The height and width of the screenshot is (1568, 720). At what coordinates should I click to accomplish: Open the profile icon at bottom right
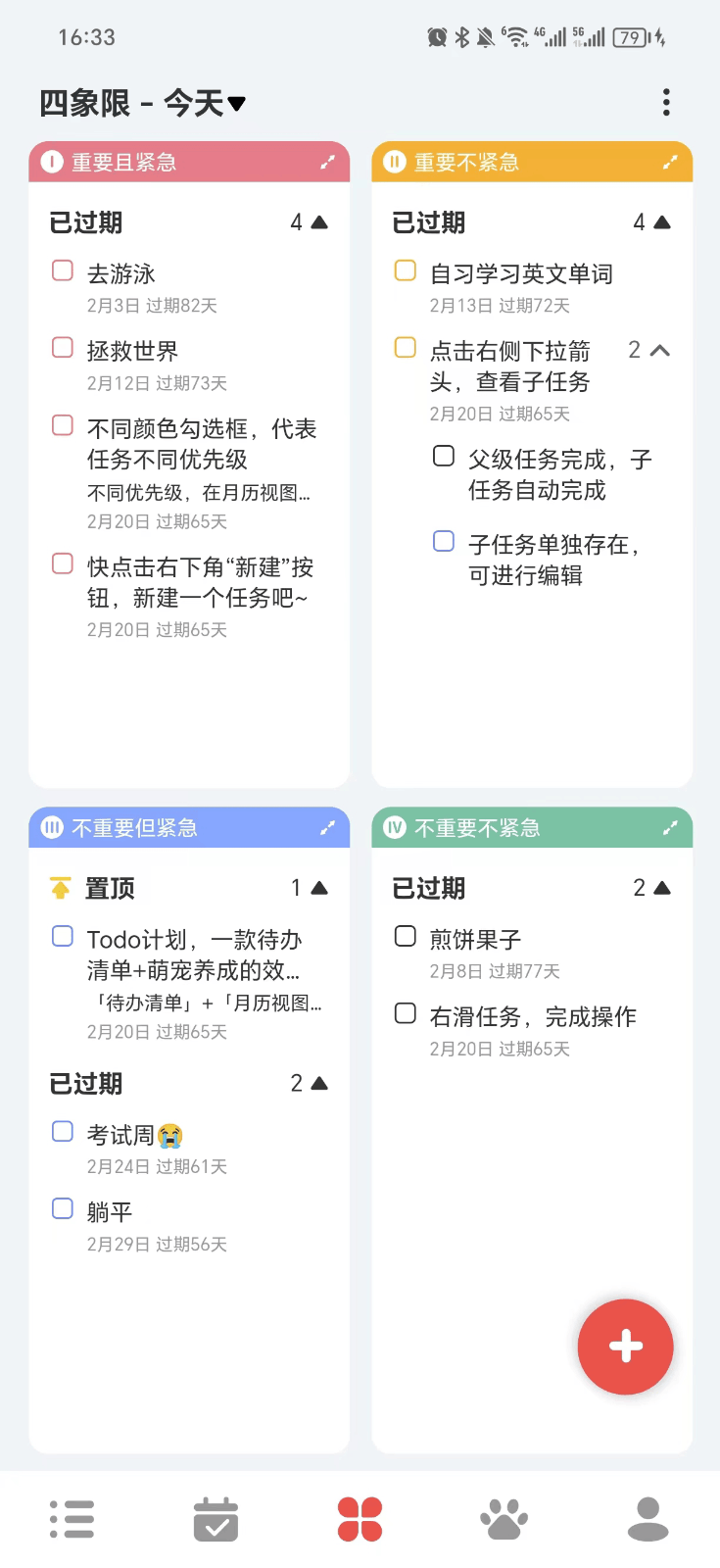click(x=648, y=1517)
